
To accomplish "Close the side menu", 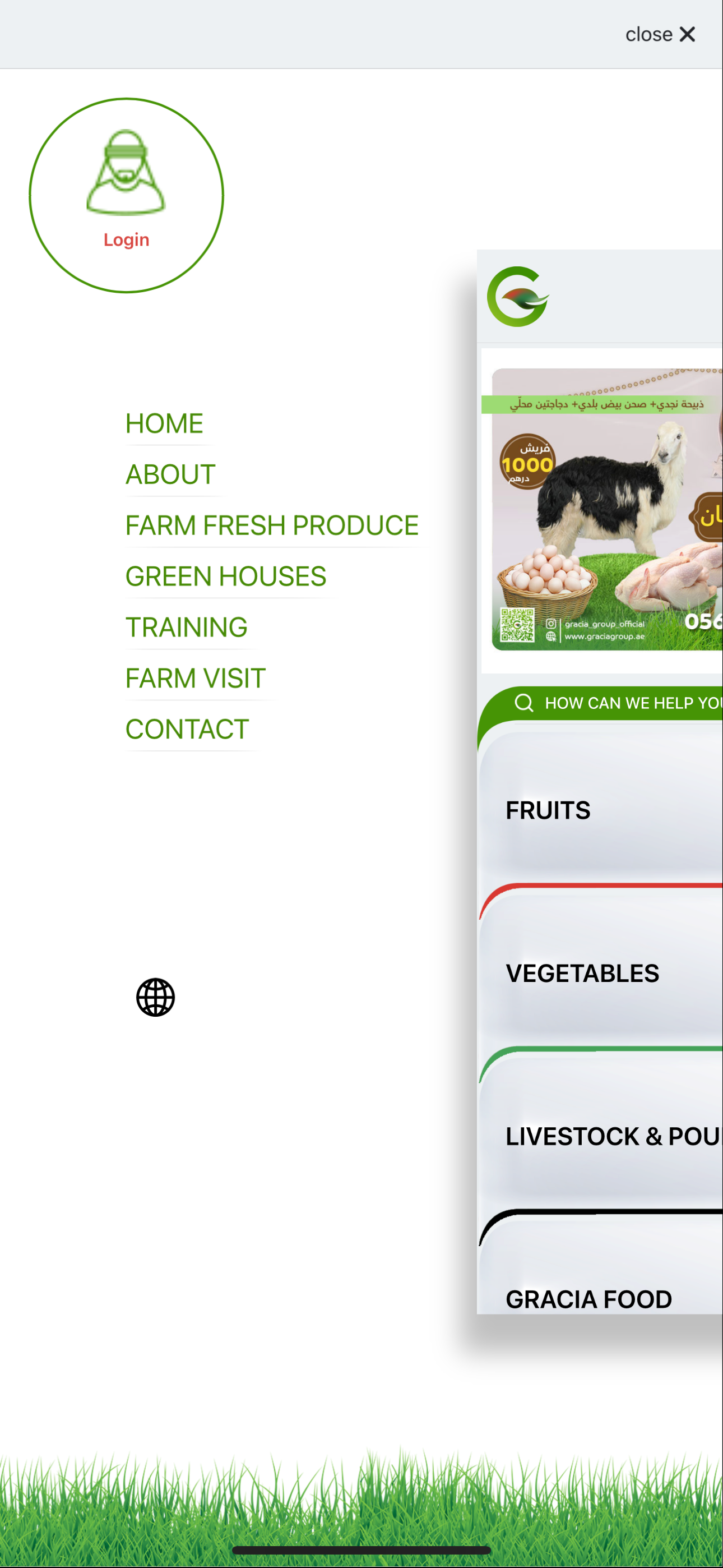I will [x=660, y=34].
